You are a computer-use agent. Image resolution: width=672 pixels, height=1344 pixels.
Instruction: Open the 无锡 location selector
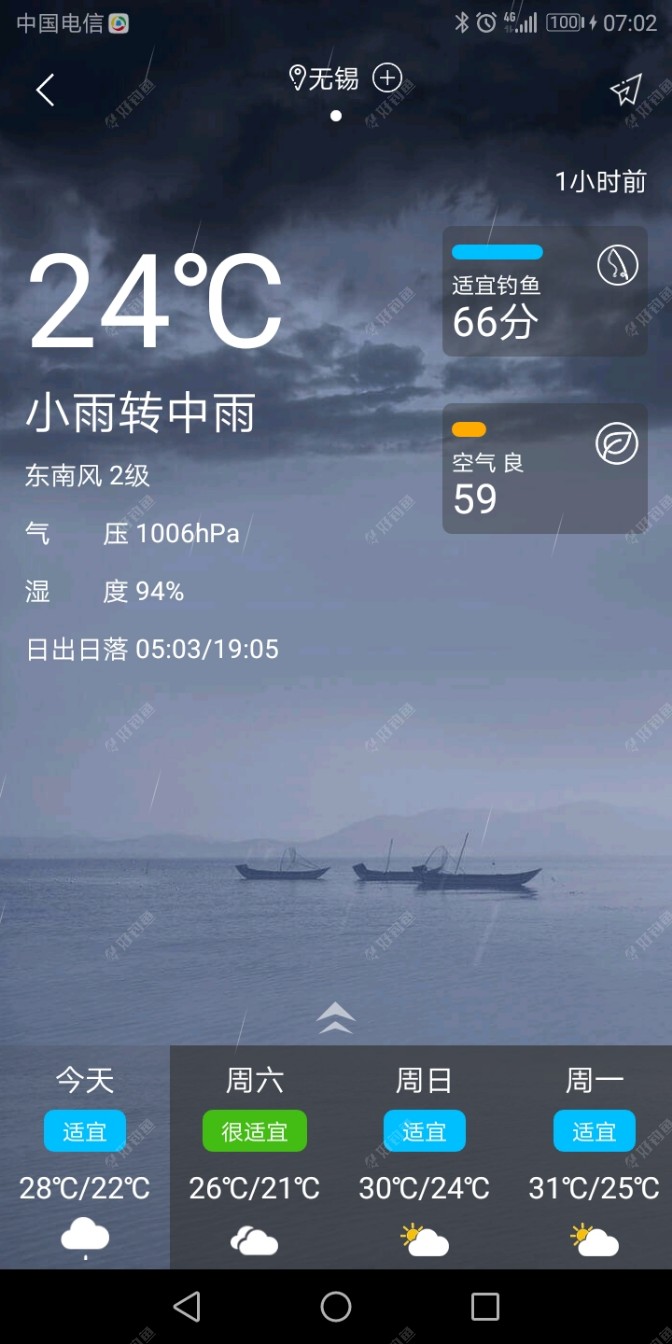323,78
